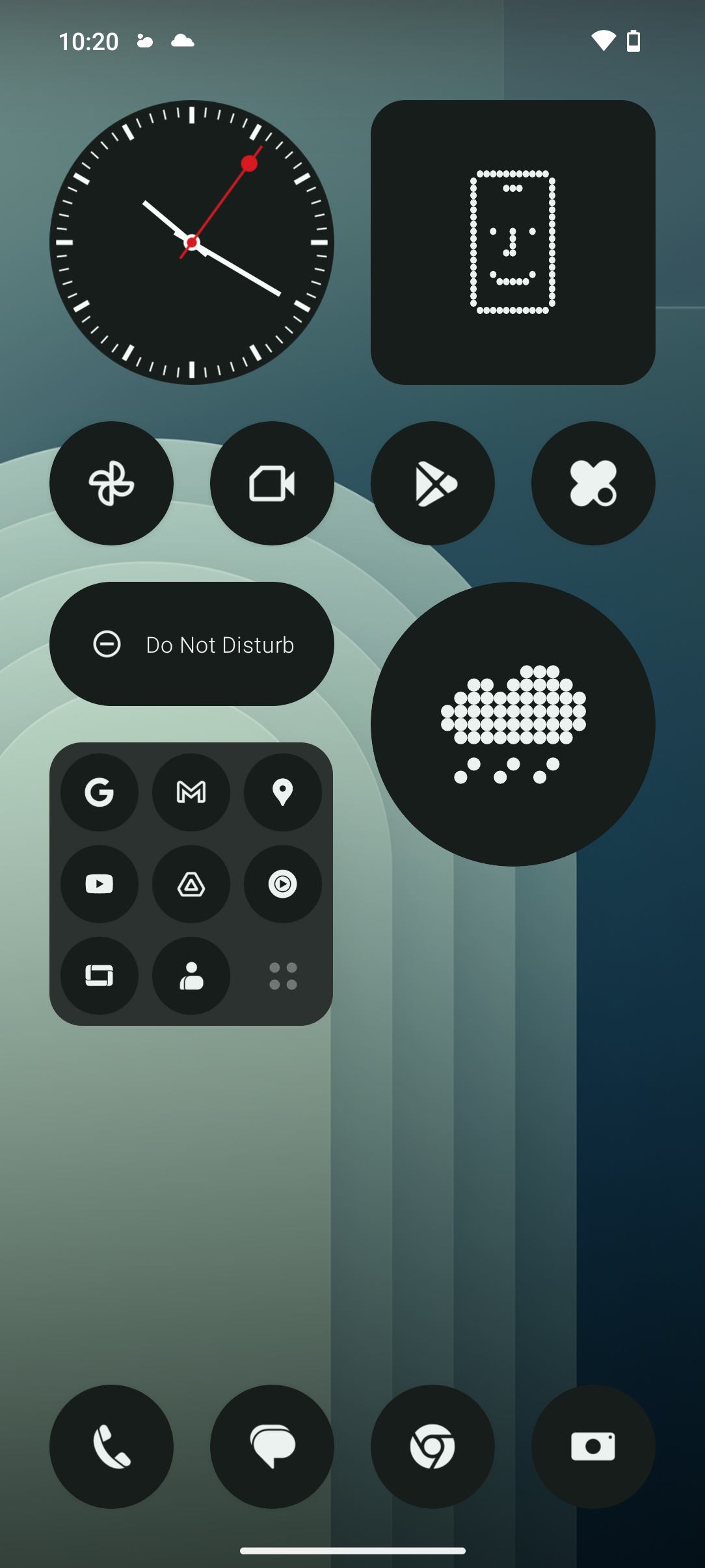Launch Google Maps from the folder

283,792
